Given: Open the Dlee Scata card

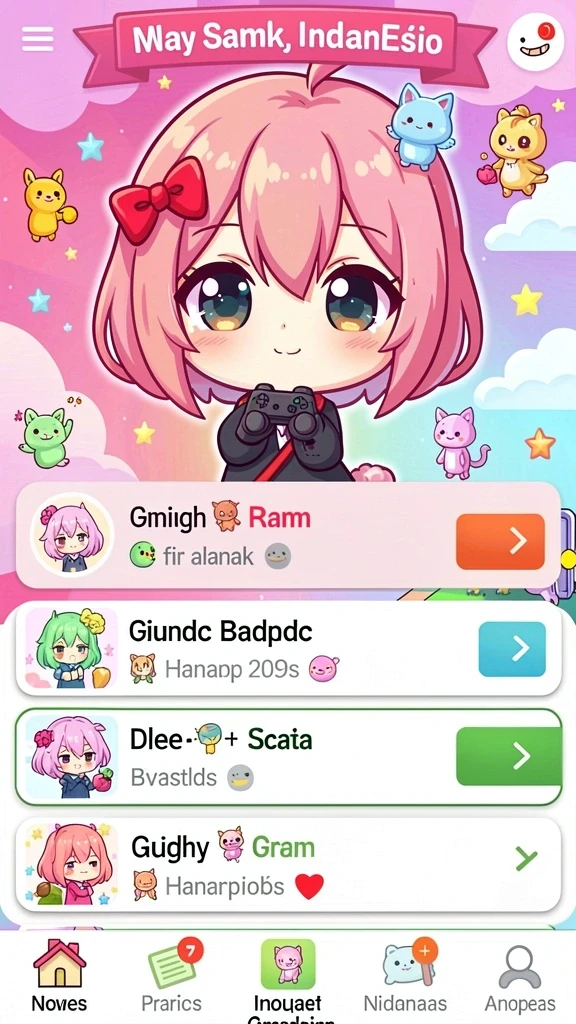Looking at the screenshot, I should pyautogui.click(x=288, y=757).
